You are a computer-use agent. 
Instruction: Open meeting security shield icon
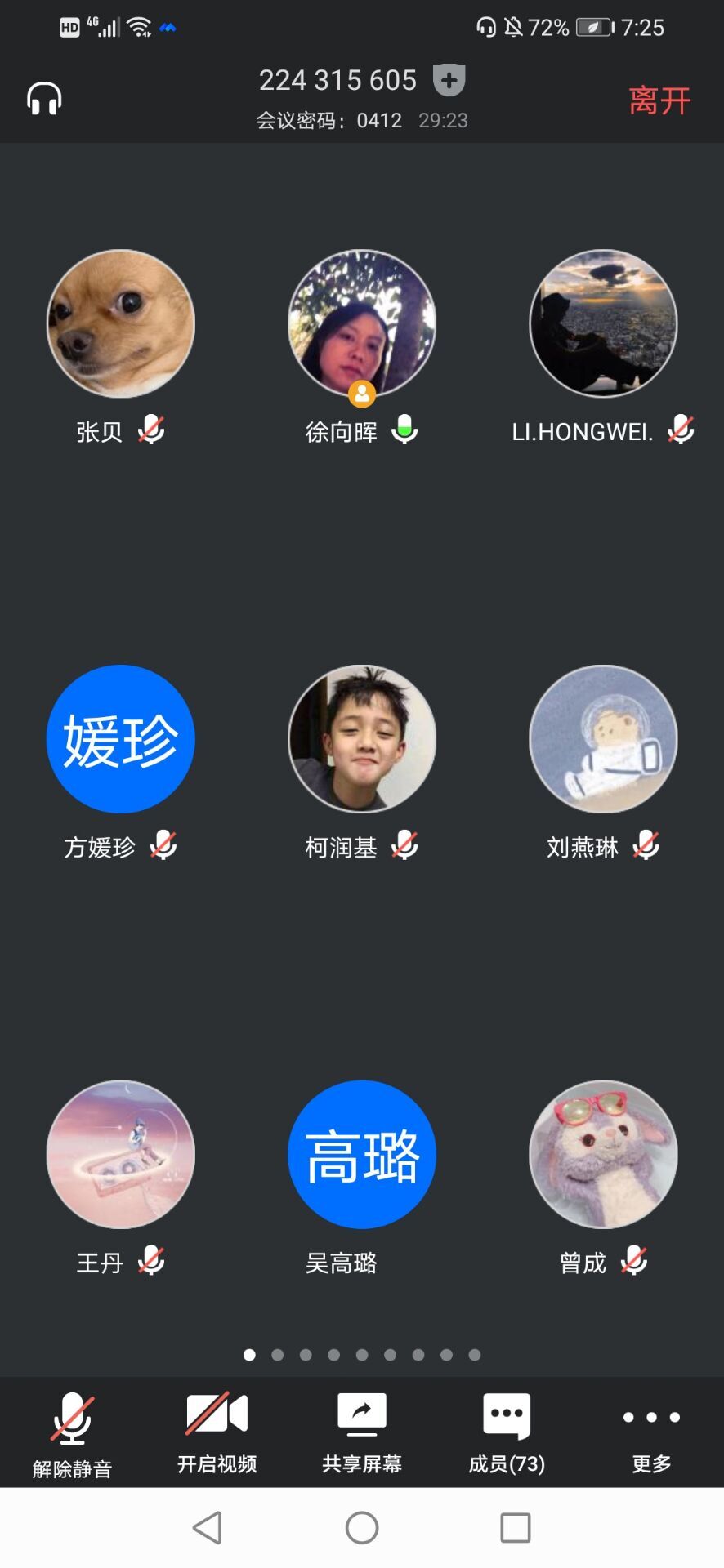point(449,80)
